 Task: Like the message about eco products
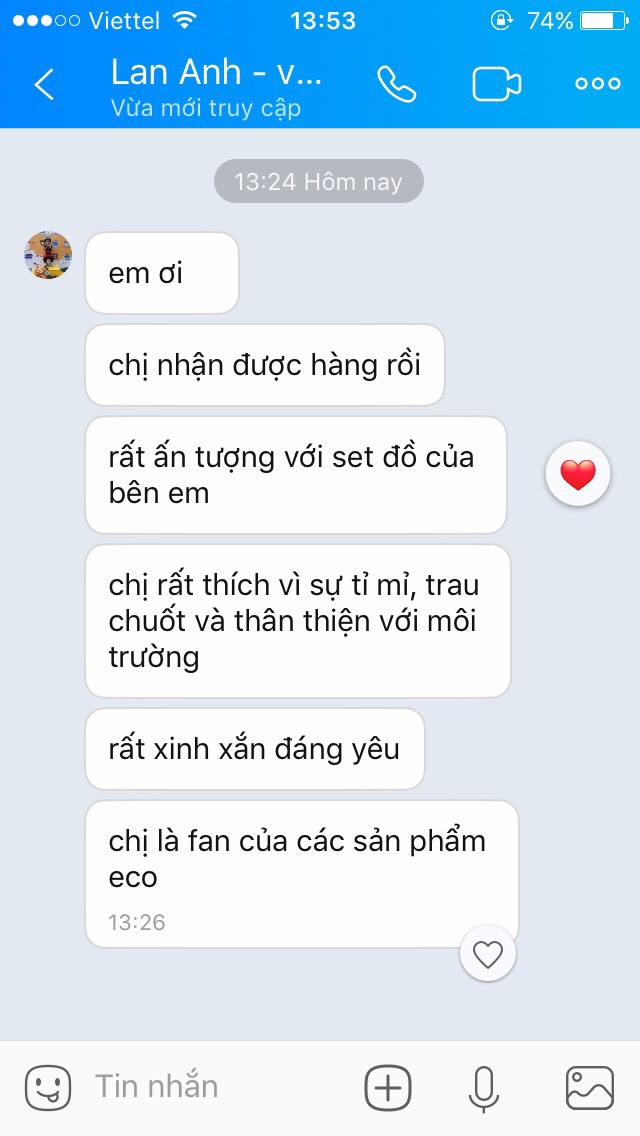pos(488,954)
